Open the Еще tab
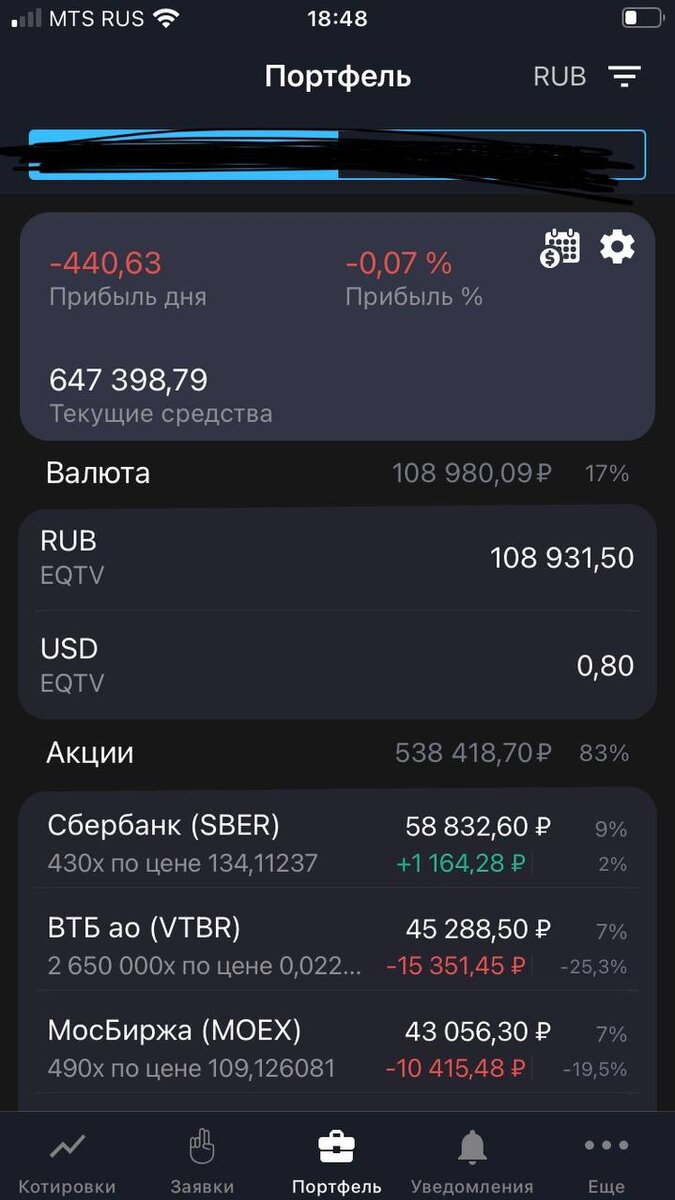The width and height of the screenshot is (675, 1200). (x=606, y=1160)
